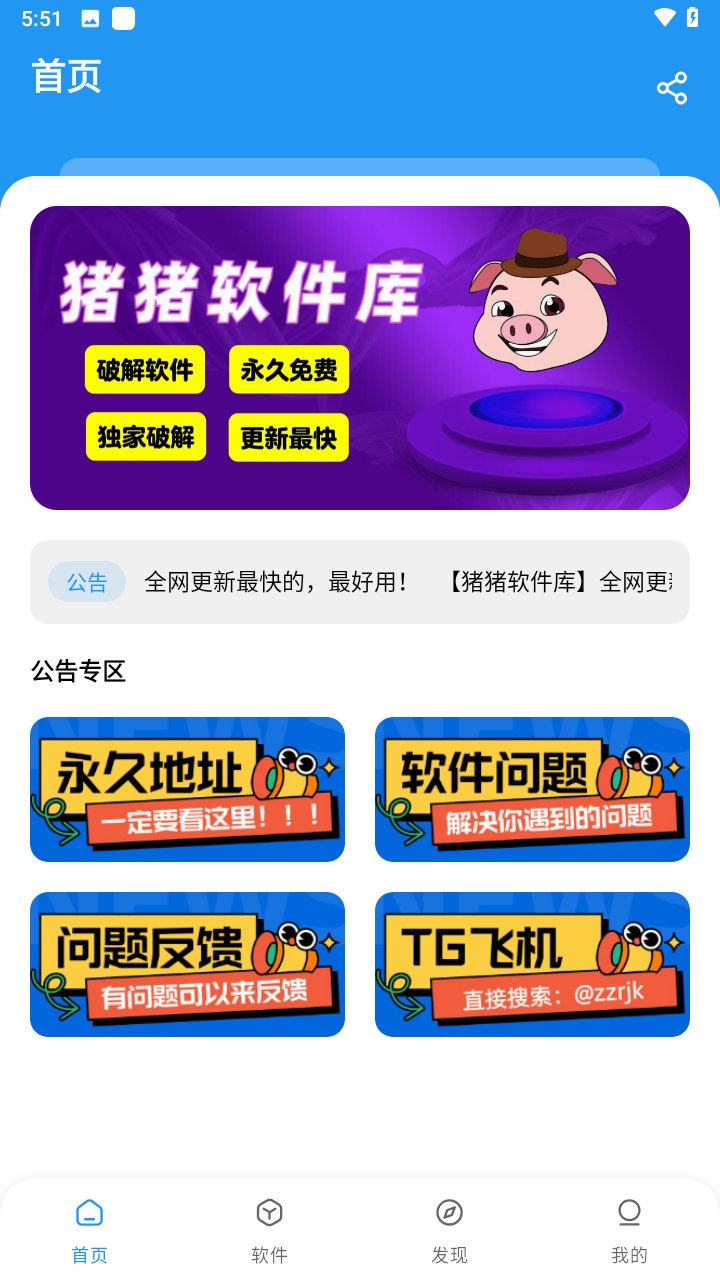Tap the 我的 profile tab icon
This screenshot has height=1280, width=720.
coord(629,1211)
